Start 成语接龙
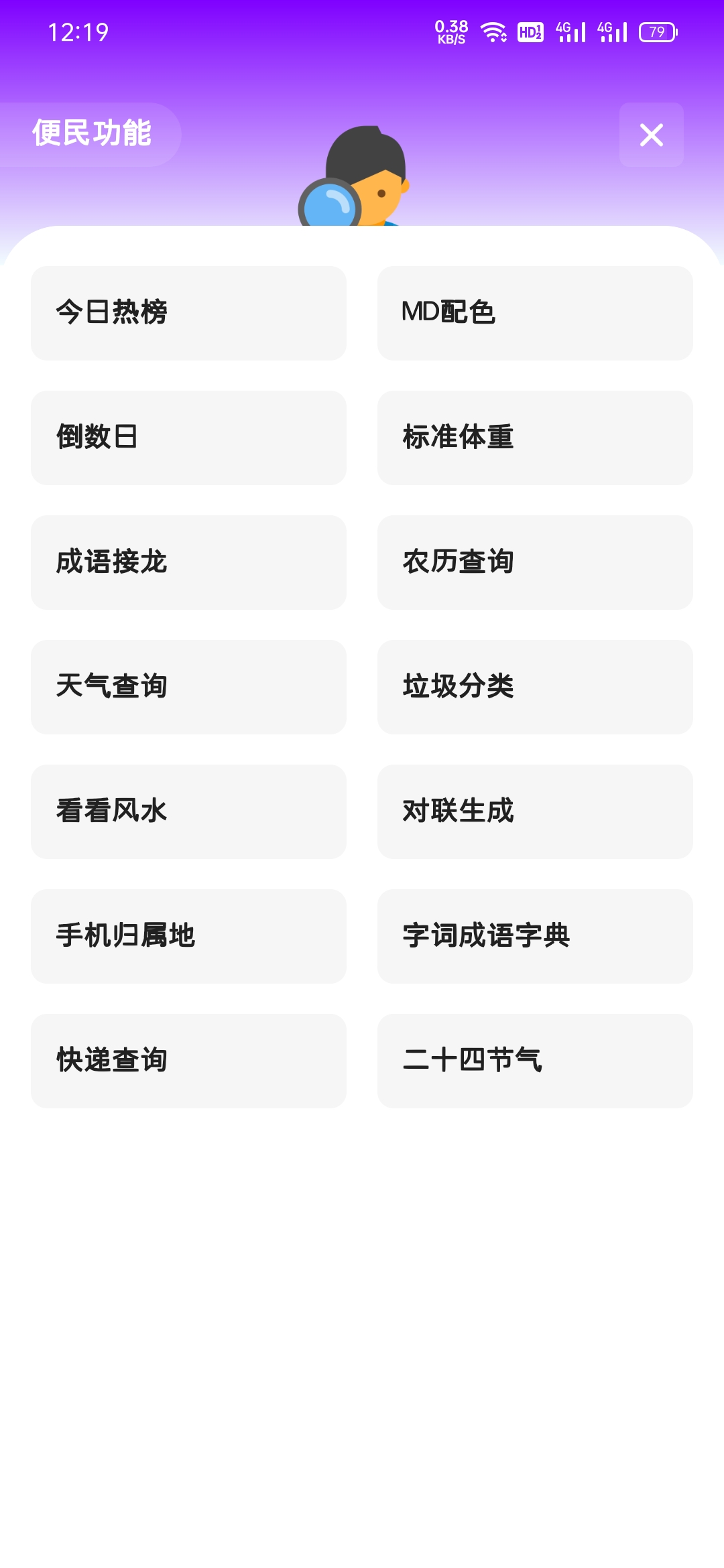724x1568 pixels. [188, 562]
